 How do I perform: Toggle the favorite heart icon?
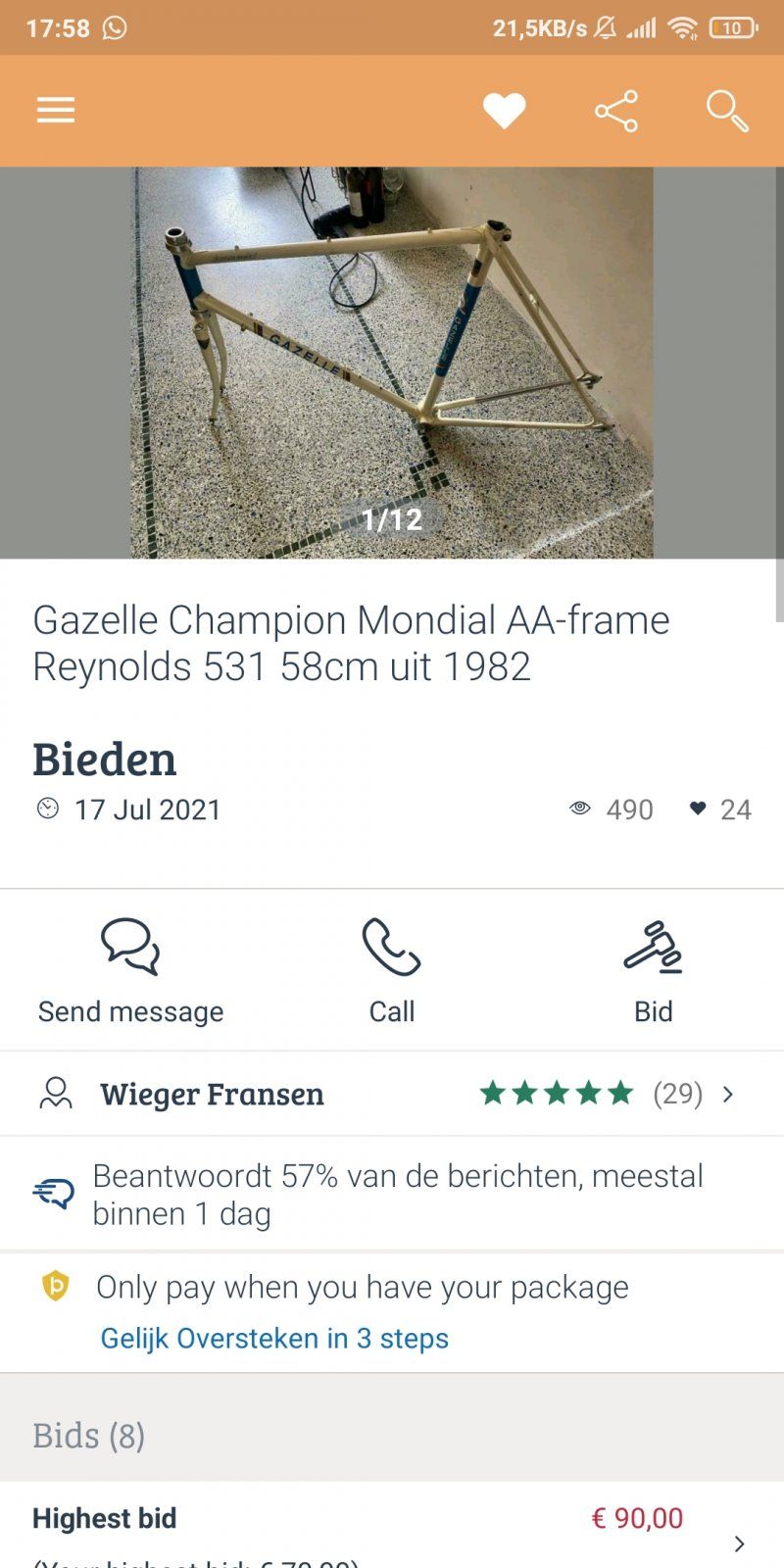pyautogui.click(x=505, y=111)
